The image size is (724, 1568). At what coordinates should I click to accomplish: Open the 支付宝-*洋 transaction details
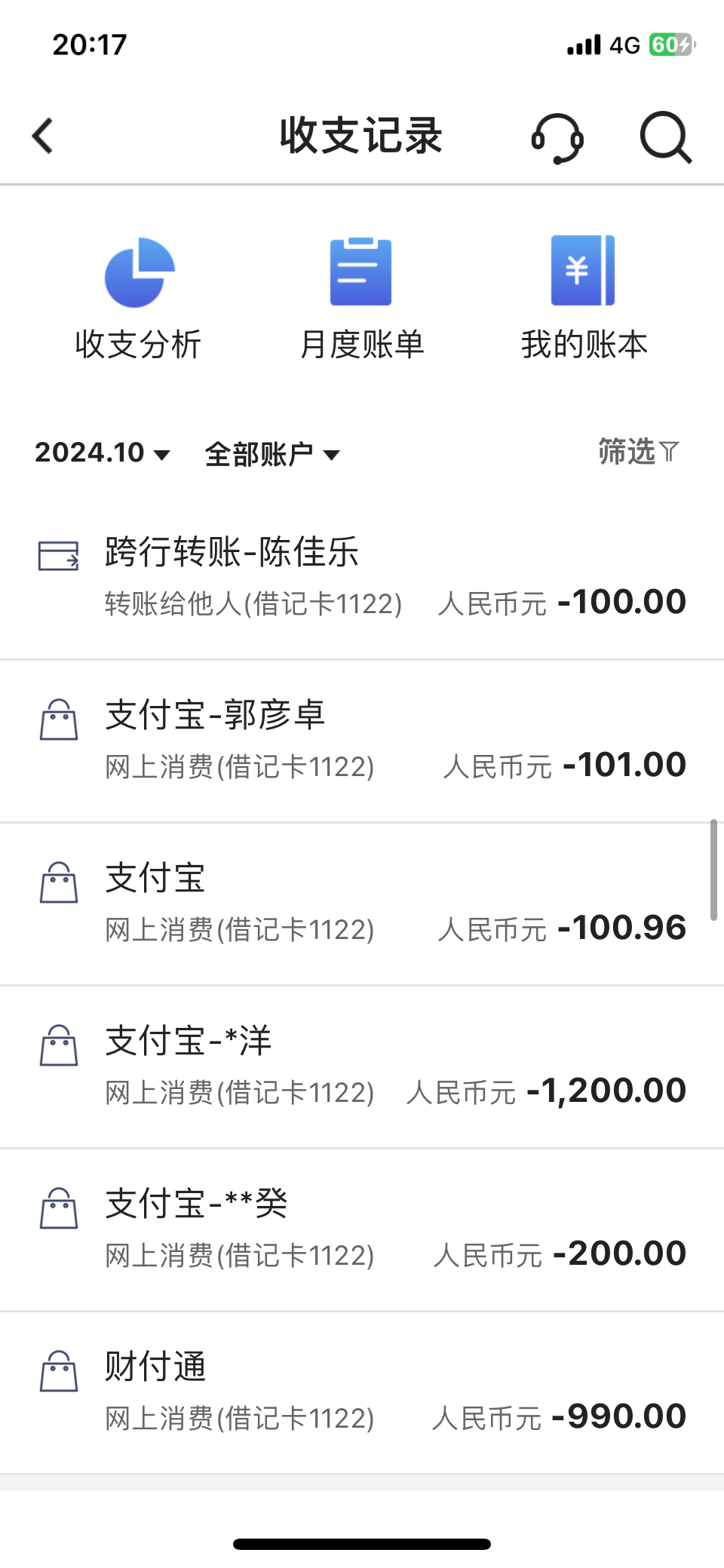pos(362,1067)
